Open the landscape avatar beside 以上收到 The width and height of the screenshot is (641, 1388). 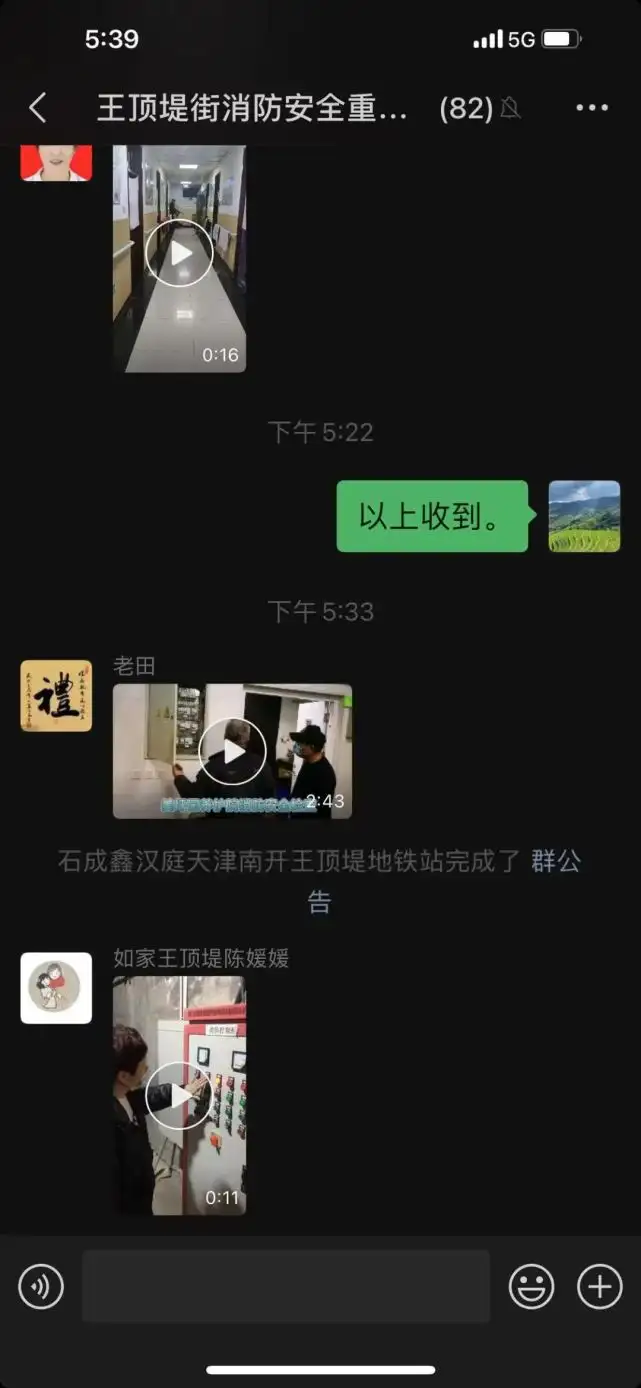pyautogui.click(x=585, y=516)
